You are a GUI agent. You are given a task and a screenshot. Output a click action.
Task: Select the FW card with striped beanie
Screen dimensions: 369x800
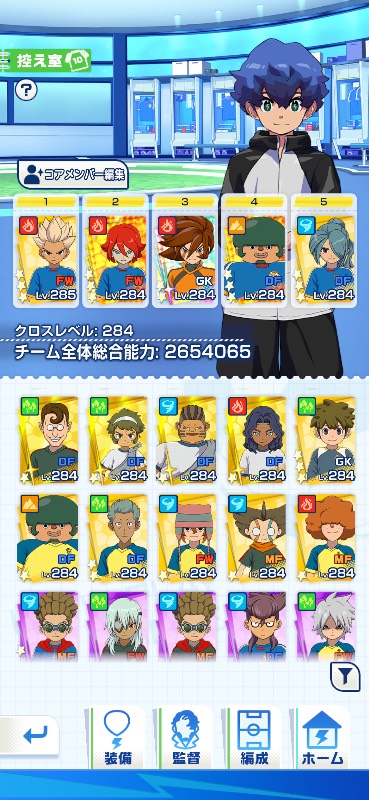click(187, 538)
